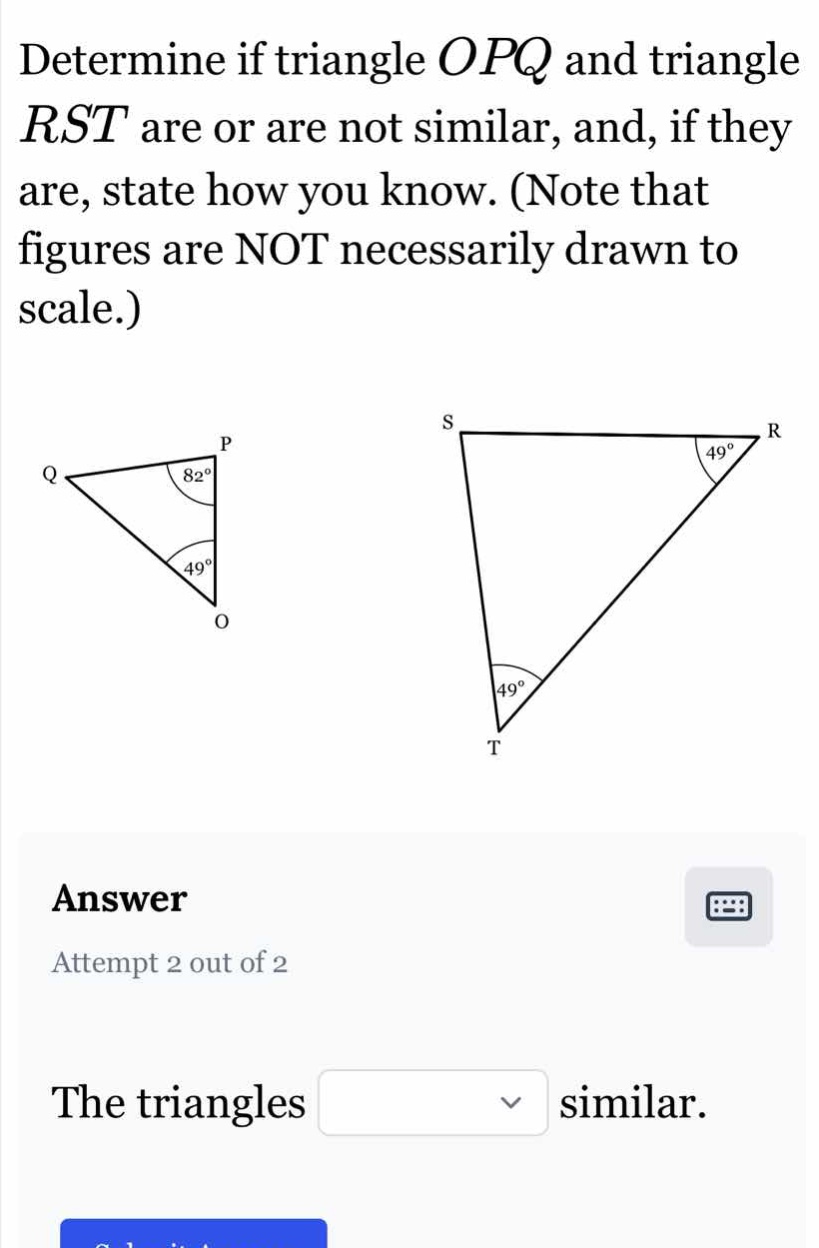Click the 'Attempt 2 out of 2' text
Image resolution: width=819 pixels, height=1248 pixels.
[170, 963]
